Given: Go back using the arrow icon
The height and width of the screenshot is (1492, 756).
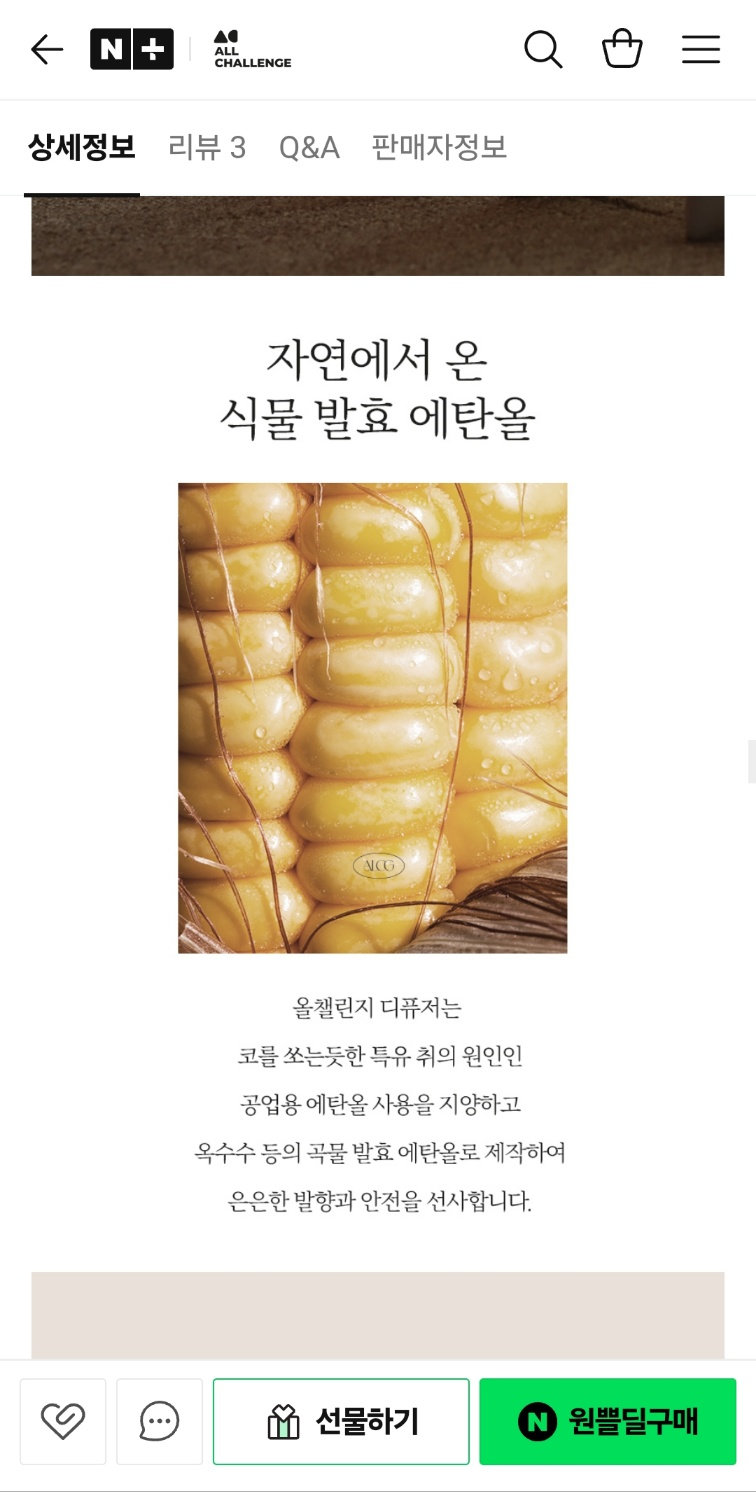Looking at the screenshot, I should (x=47, y=50).
